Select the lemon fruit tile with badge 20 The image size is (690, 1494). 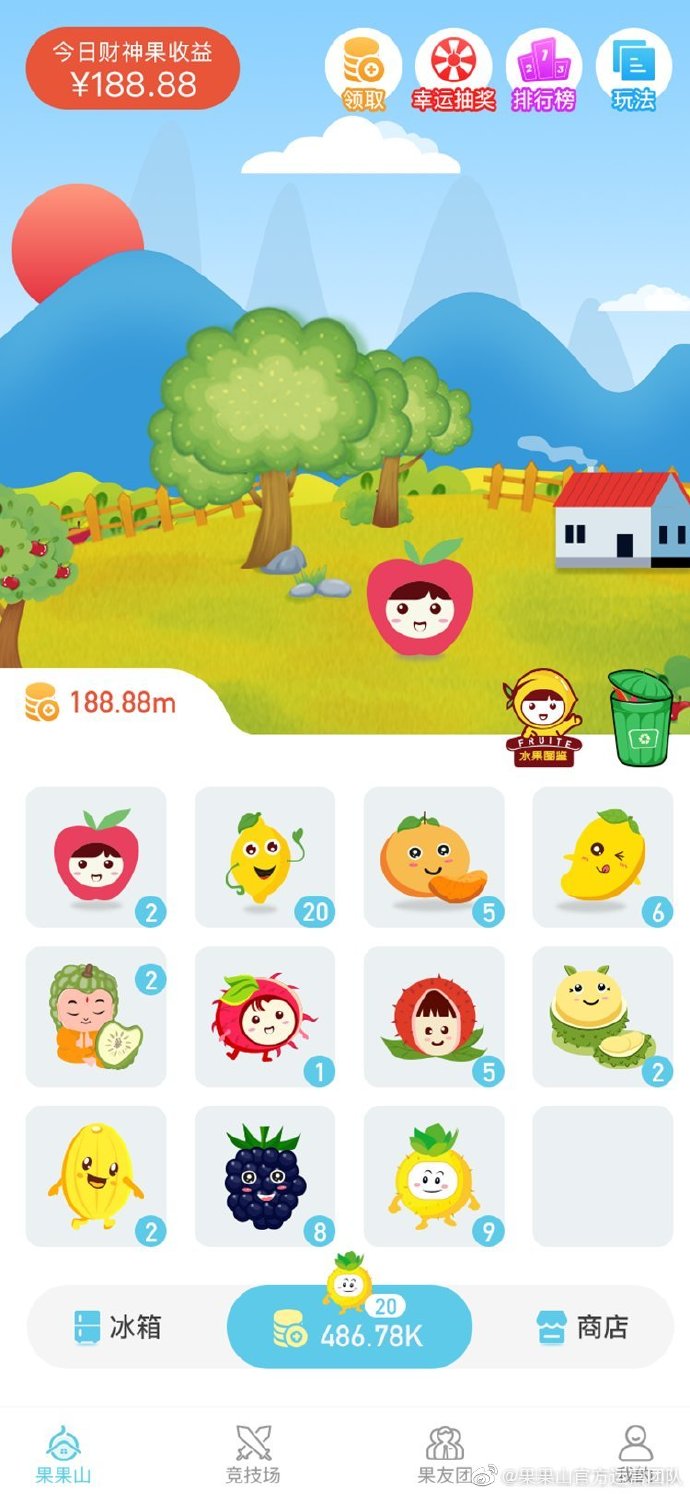point(265,857)
